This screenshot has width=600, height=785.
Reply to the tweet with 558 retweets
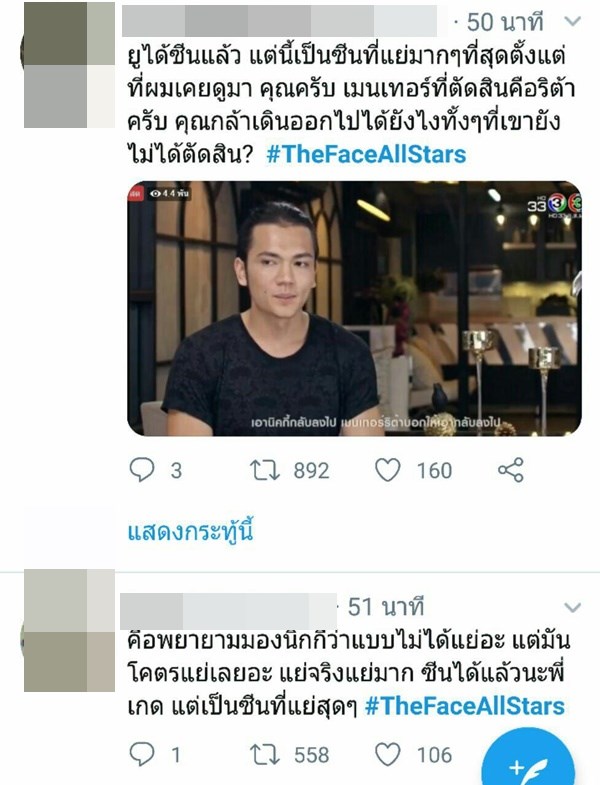[x=143, y=755]
